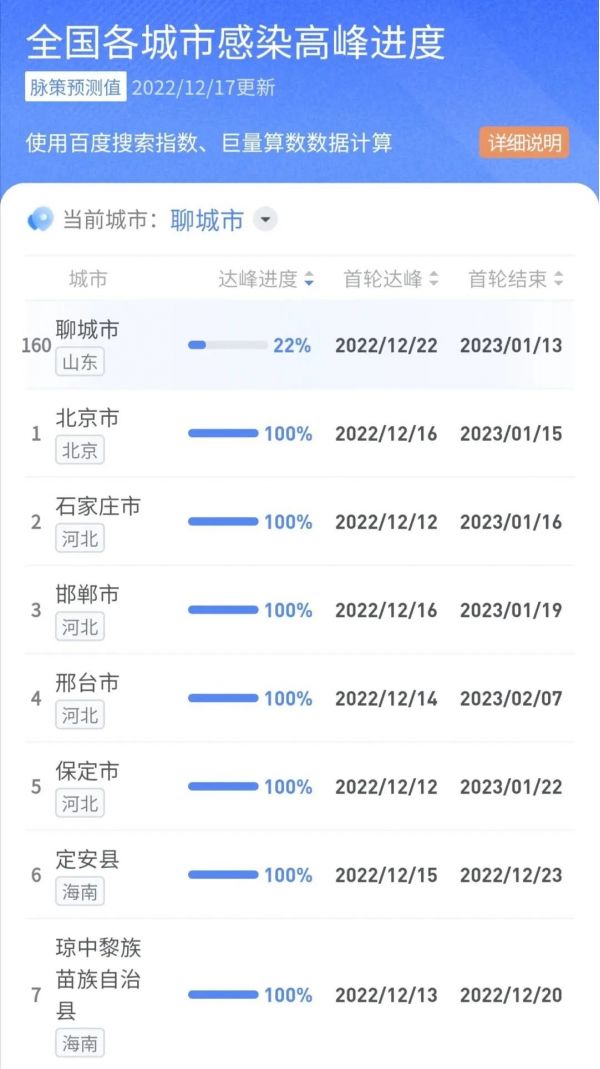Screen dimensions: 600x1069
Task: Sort the list by 首轮达峰 date
Action: point(391,280)
